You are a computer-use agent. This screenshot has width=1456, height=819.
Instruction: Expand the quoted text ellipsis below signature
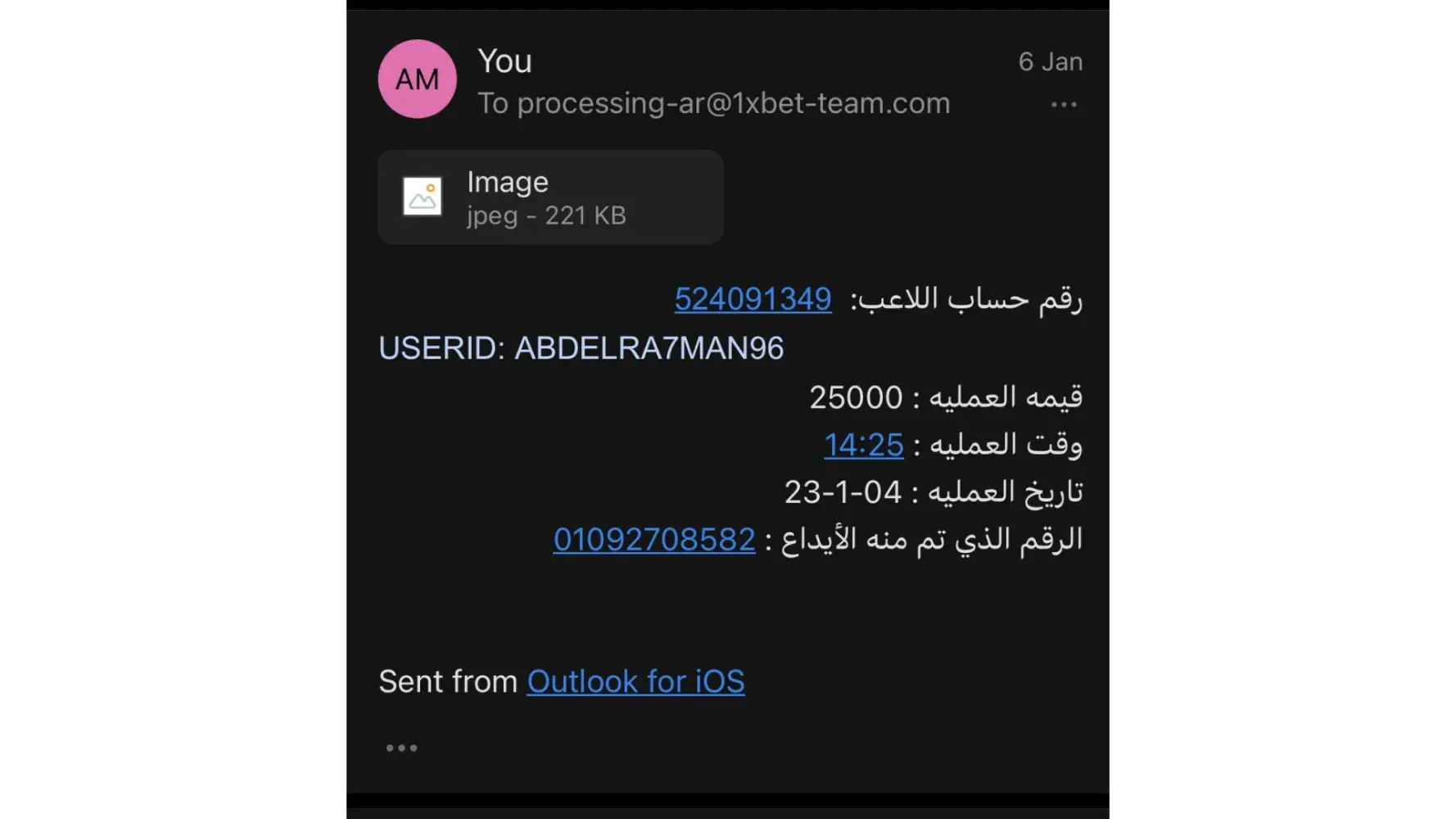pyautogui.click(x=401, y=748)
